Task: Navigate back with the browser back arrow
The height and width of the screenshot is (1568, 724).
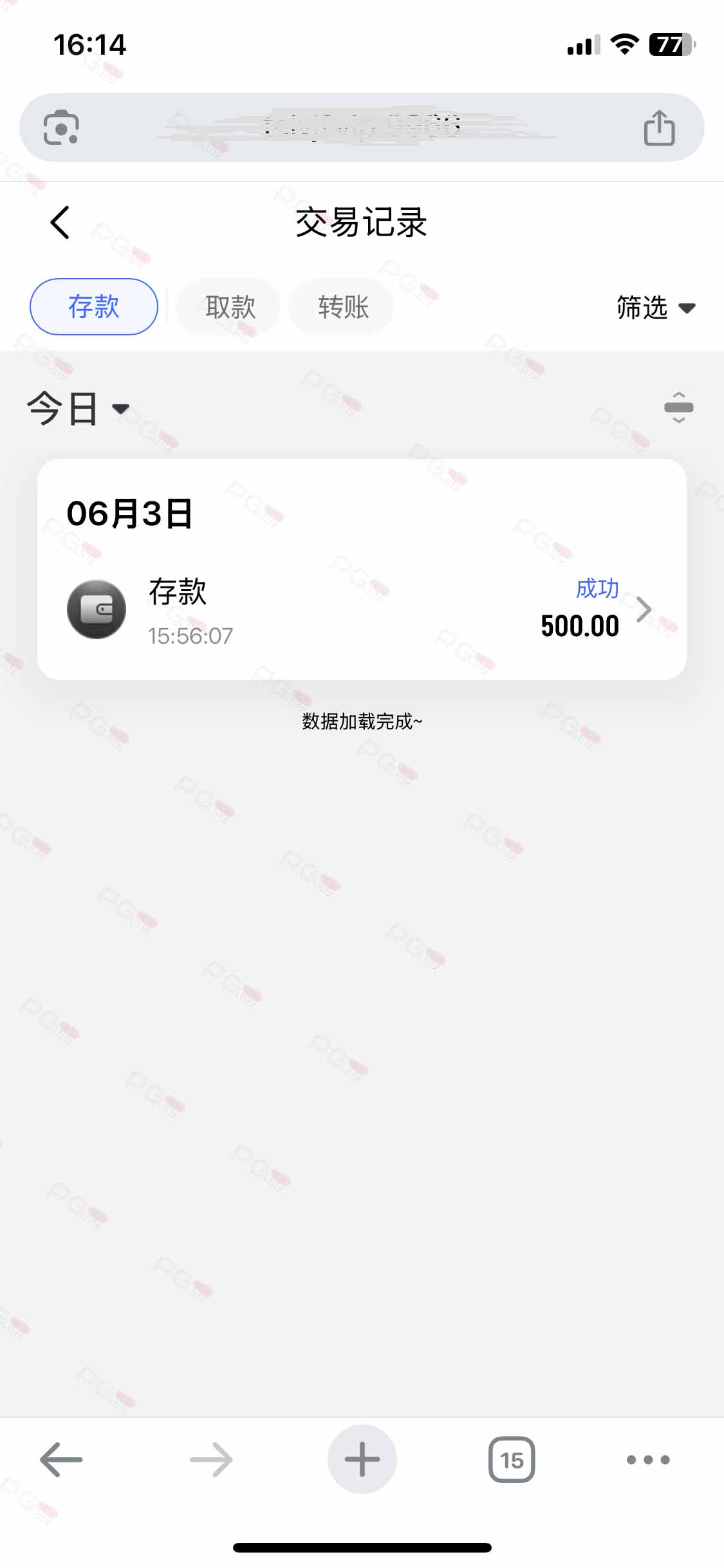Action: coord(61,1459)
